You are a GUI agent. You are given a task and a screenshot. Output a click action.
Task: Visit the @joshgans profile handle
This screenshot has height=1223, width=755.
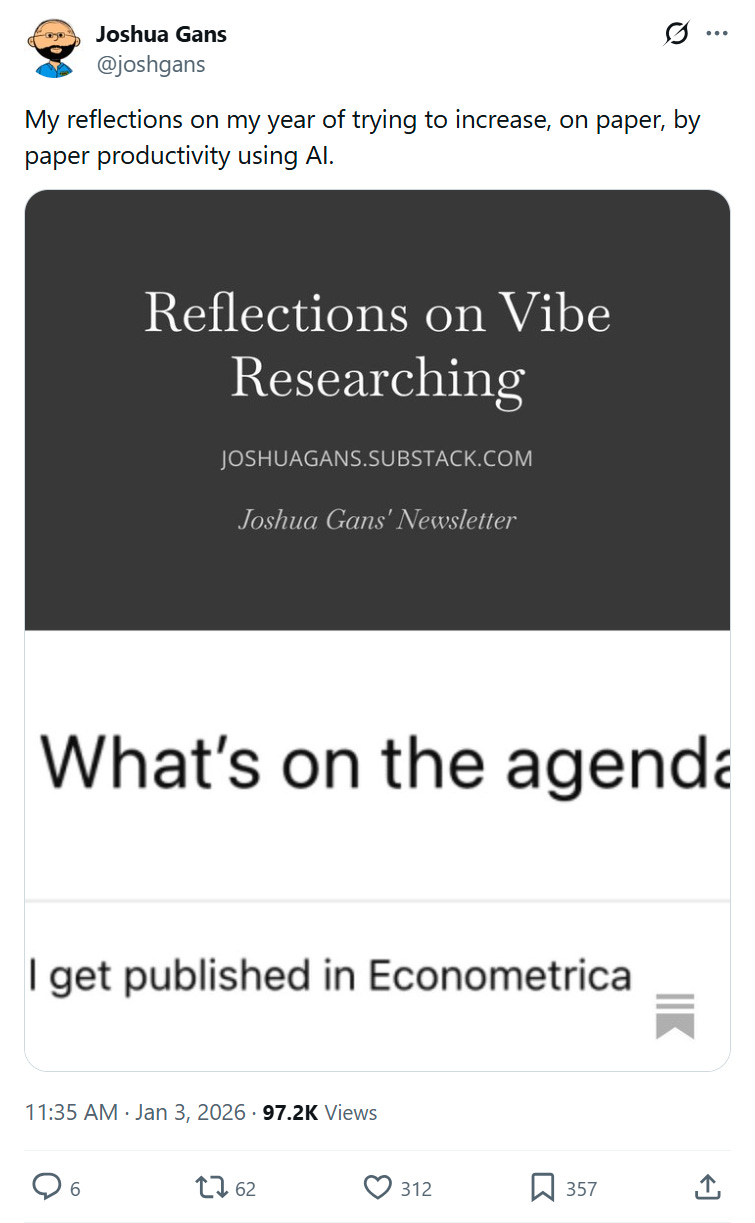click(151, 64)
